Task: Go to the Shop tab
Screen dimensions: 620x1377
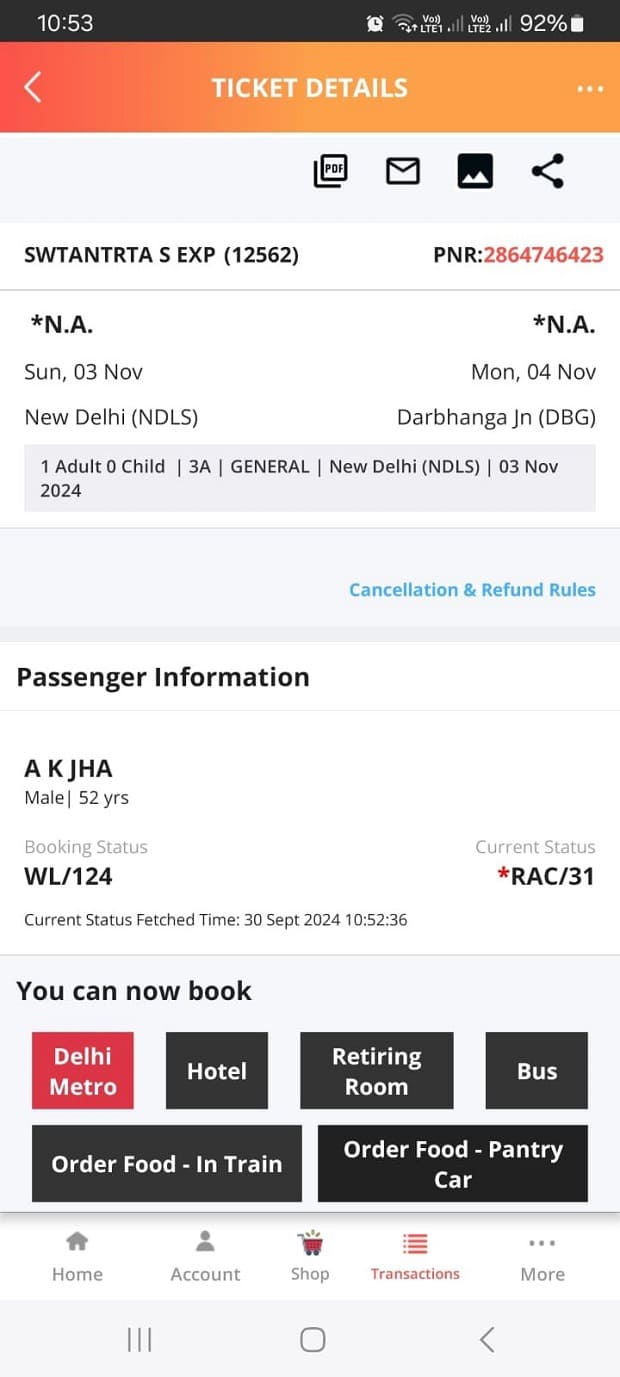Action: [310, 1257]
